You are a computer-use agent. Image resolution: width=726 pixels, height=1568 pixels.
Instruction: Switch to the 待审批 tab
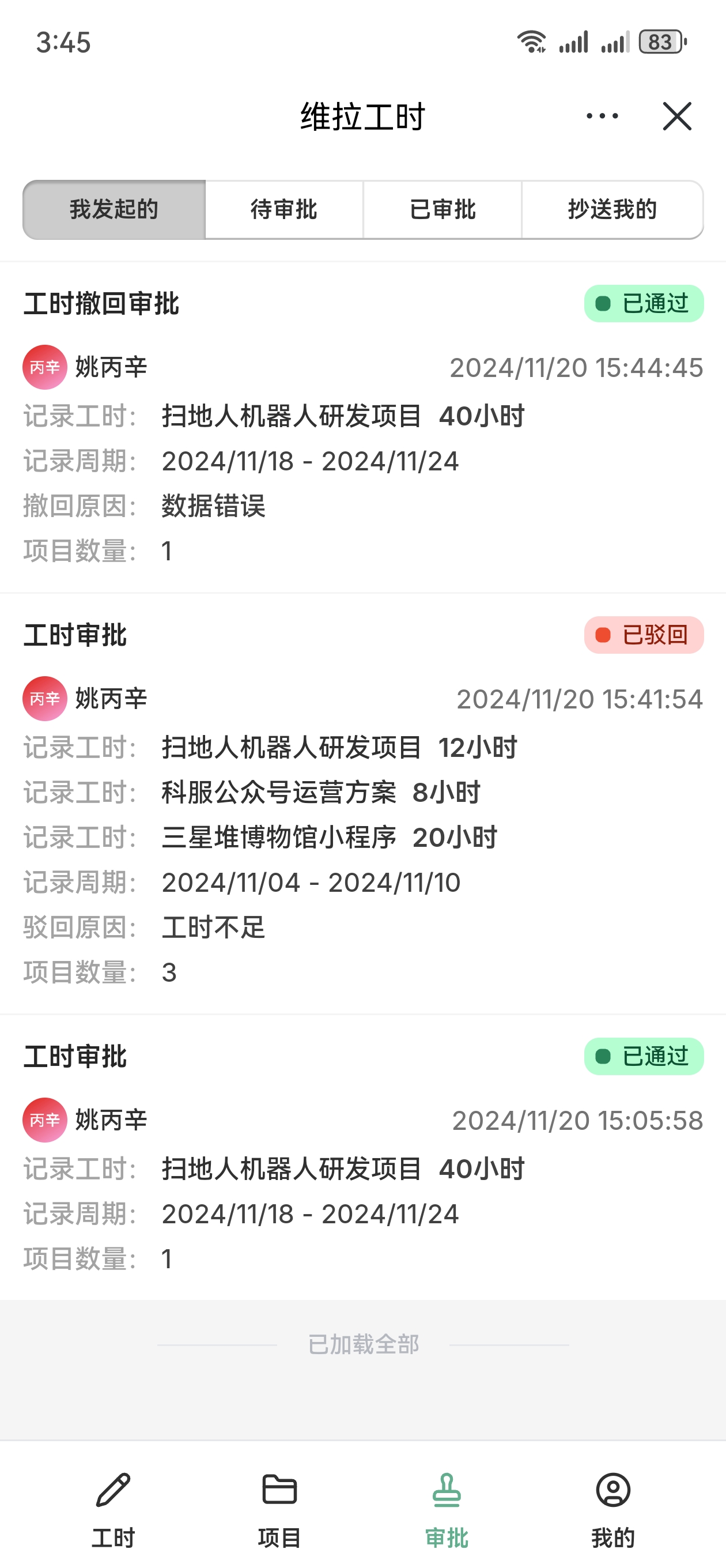[x=284, y=209]
